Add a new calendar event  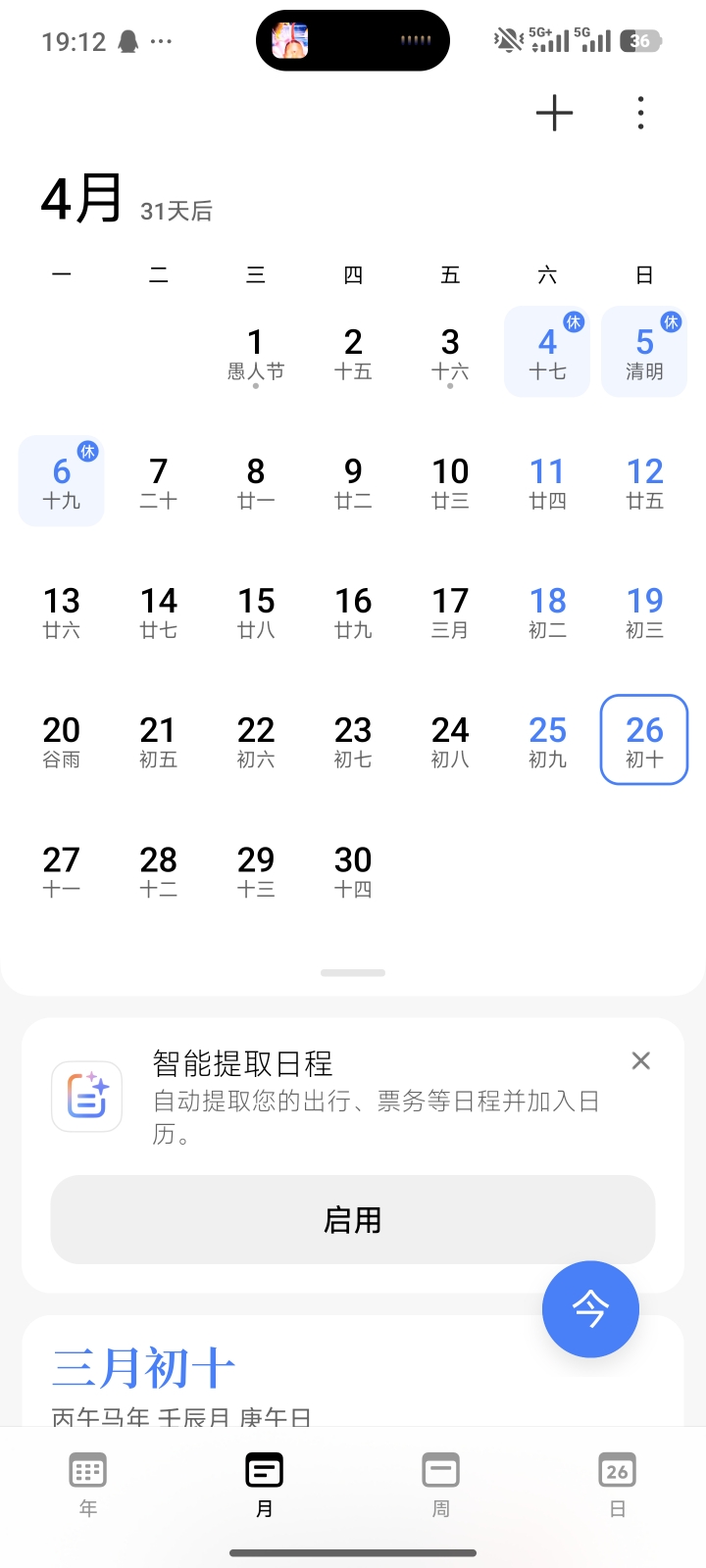pyautogui.click(x=554, y=114)
